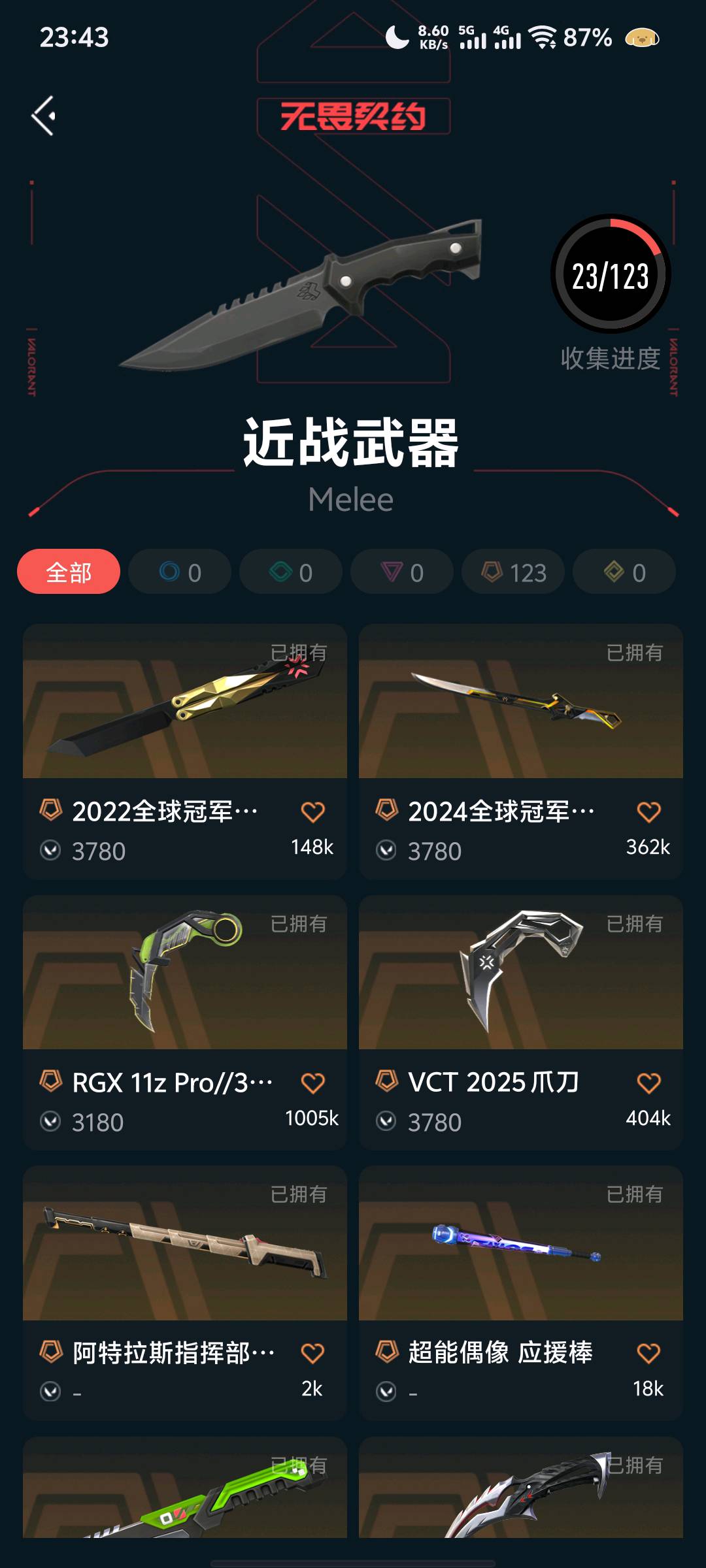Like the 阿特拉斯指挥部 skin
The image size is (706, 1568).
tap(312, 1354)
